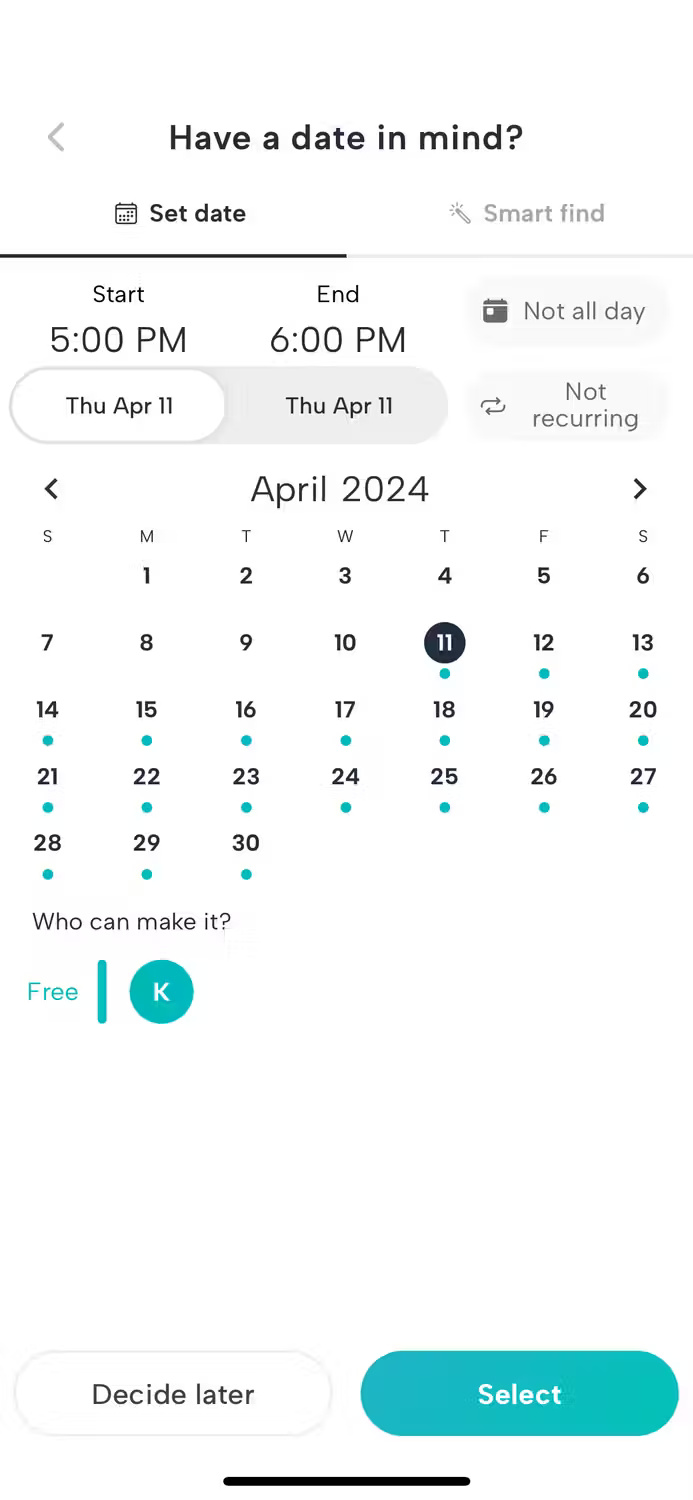Tap the Decide later button
This screenshot has height=1500, width=693.
(173, 1394)
